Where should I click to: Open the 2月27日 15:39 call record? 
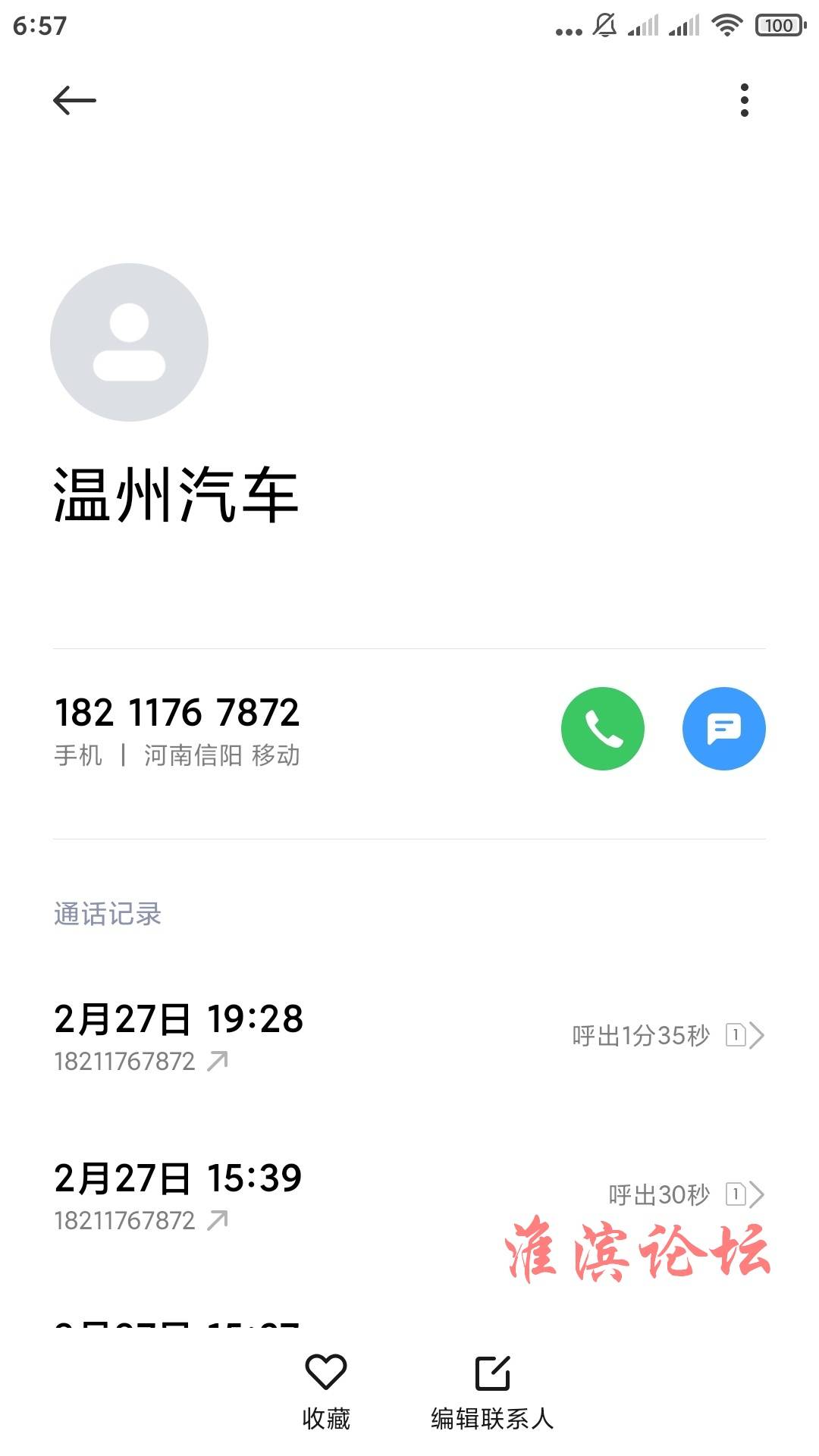pyautogui.click(x=409, y=1195)
